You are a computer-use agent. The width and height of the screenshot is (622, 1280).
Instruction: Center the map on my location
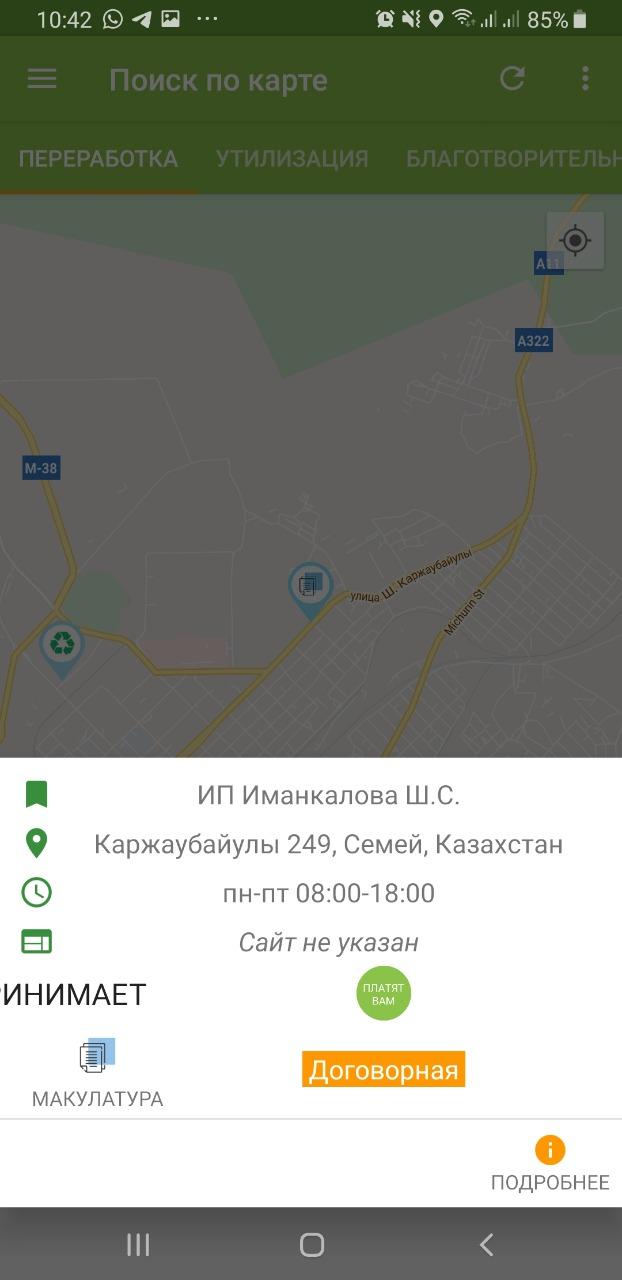pos(575,240)
